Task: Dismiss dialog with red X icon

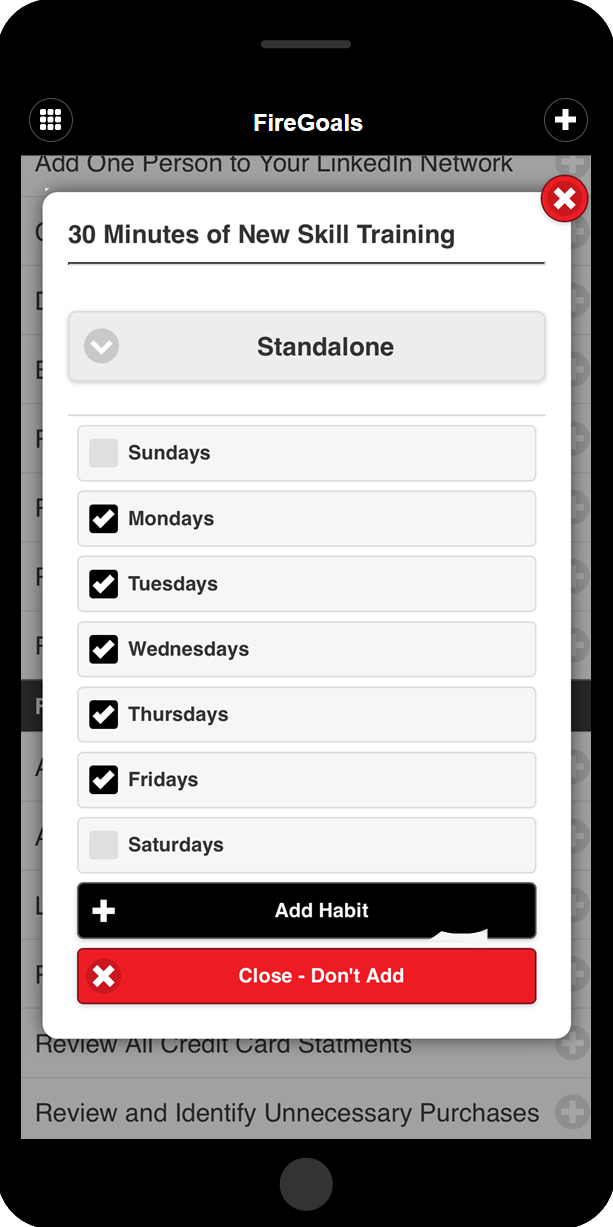Action: click(564, 199)
